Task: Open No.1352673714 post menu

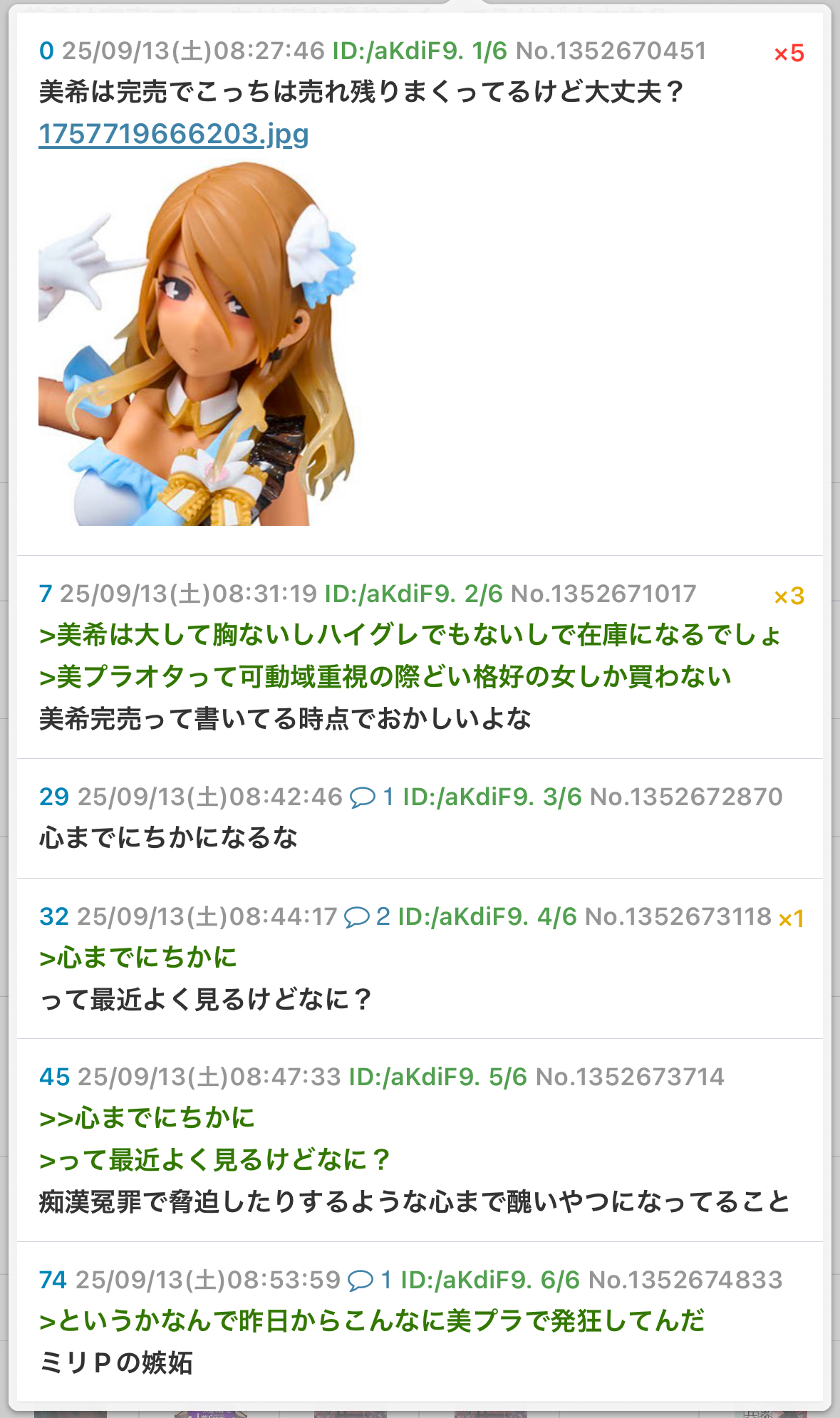Action: [x=630, y=1077]
